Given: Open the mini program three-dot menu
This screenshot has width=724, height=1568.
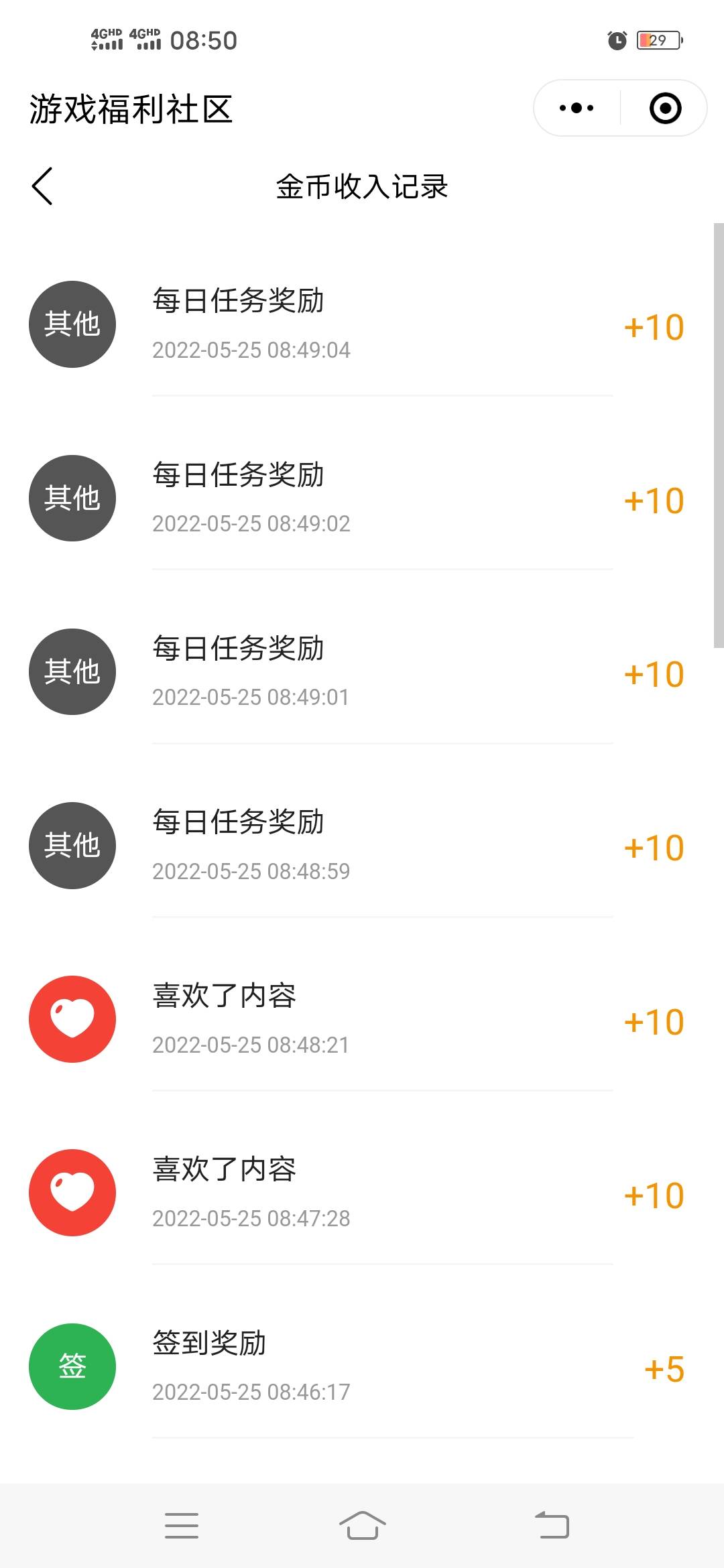Looking at the screenshot, I should [x=577, y=108].
